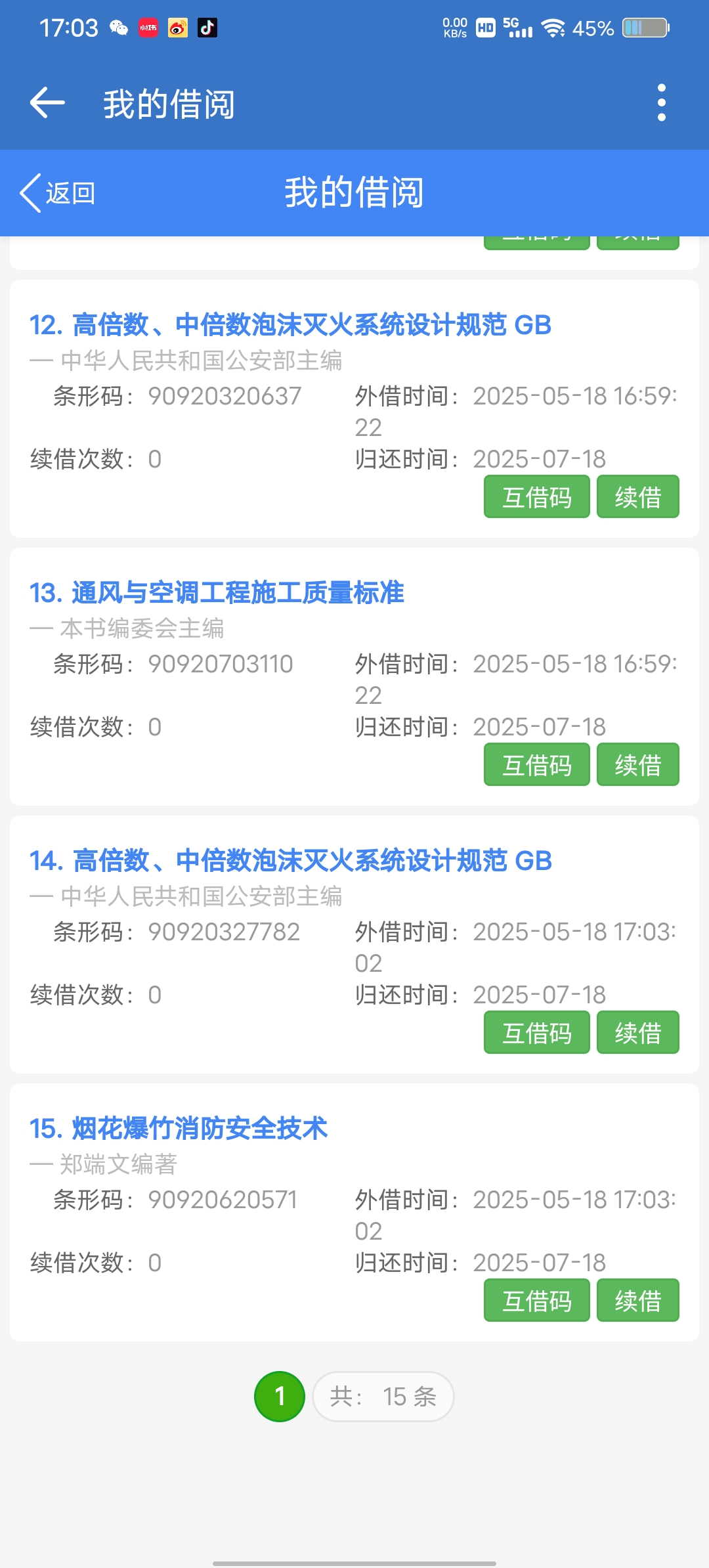Show 互借码 for barcode 90920320637
This screenshot has width=709, height=1568.
tap(536, 497)
